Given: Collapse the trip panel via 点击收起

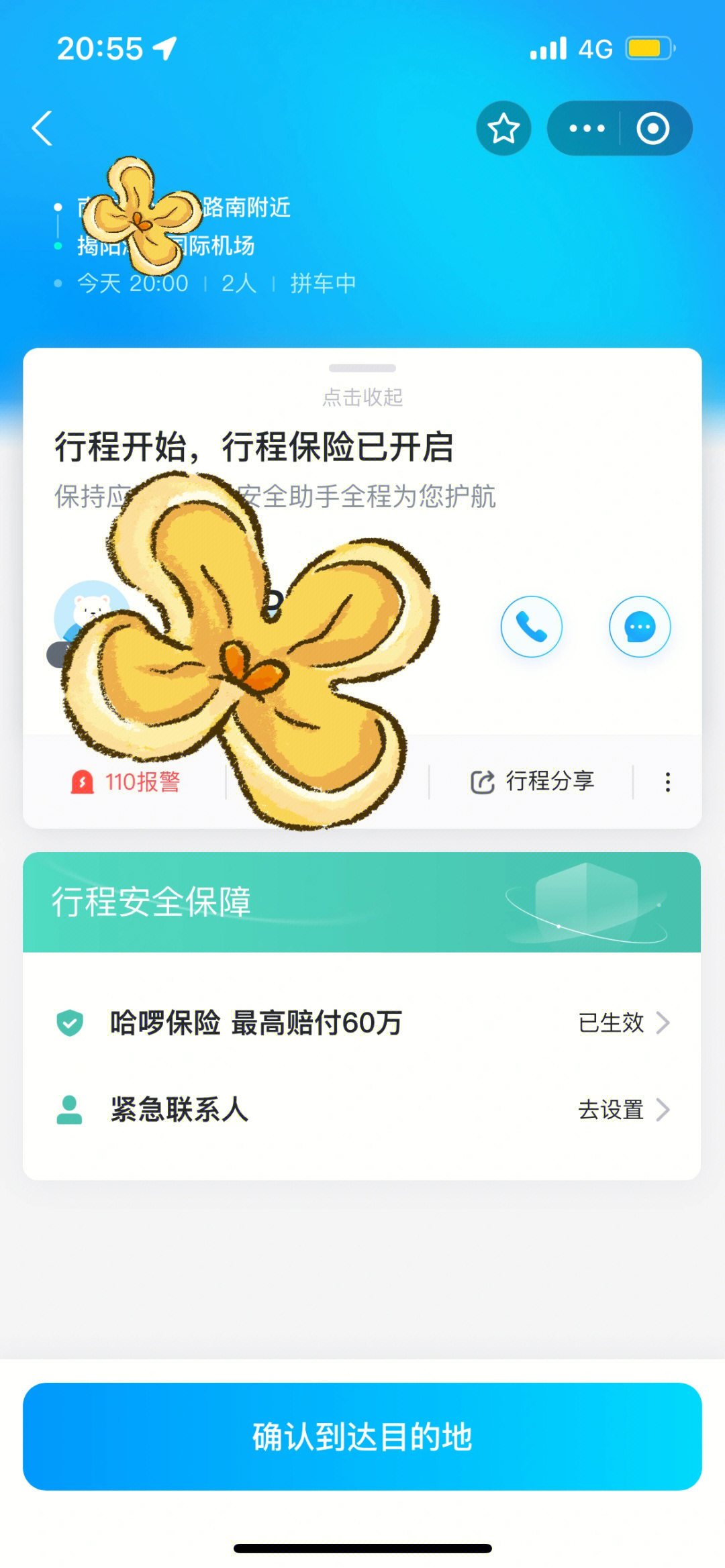Looking at the screenshot, I should coord(362,397).
